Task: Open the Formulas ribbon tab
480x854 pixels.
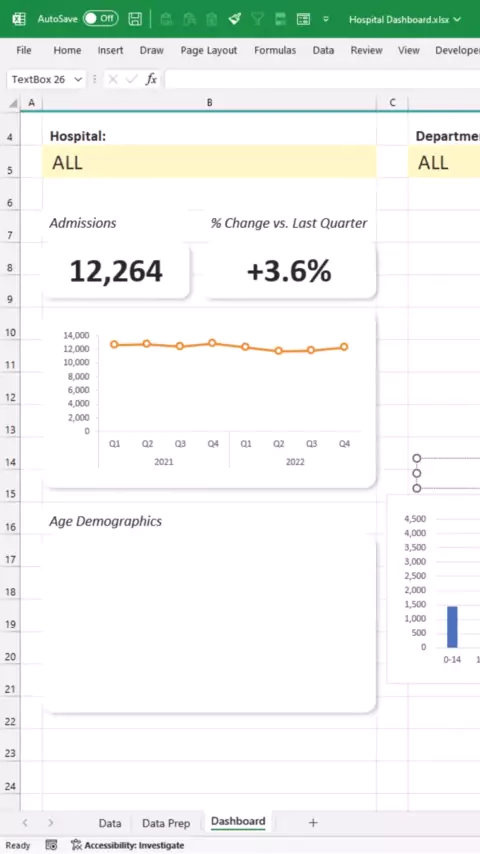Action: pos(275,50)
